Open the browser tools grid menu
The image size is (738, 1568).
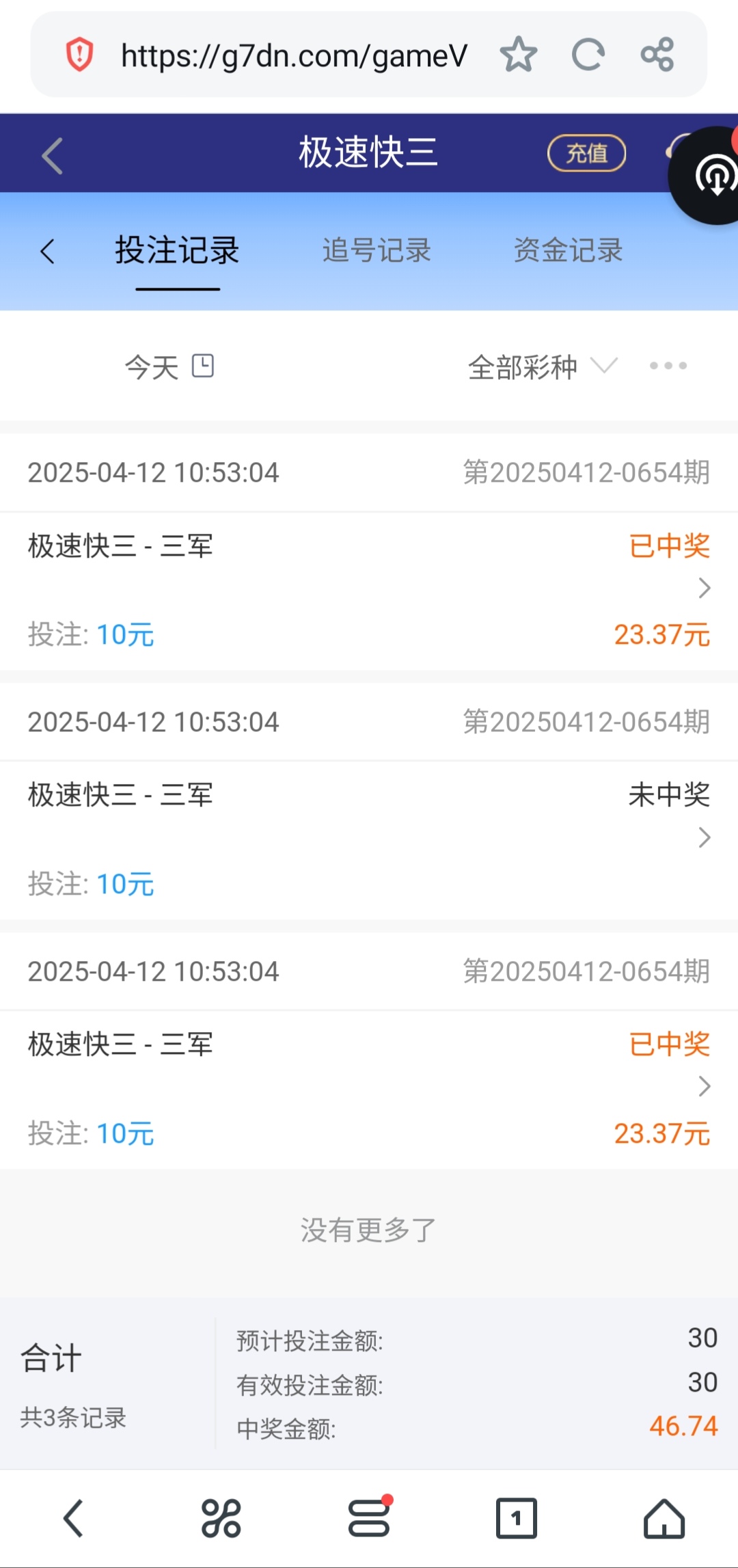221,1519
